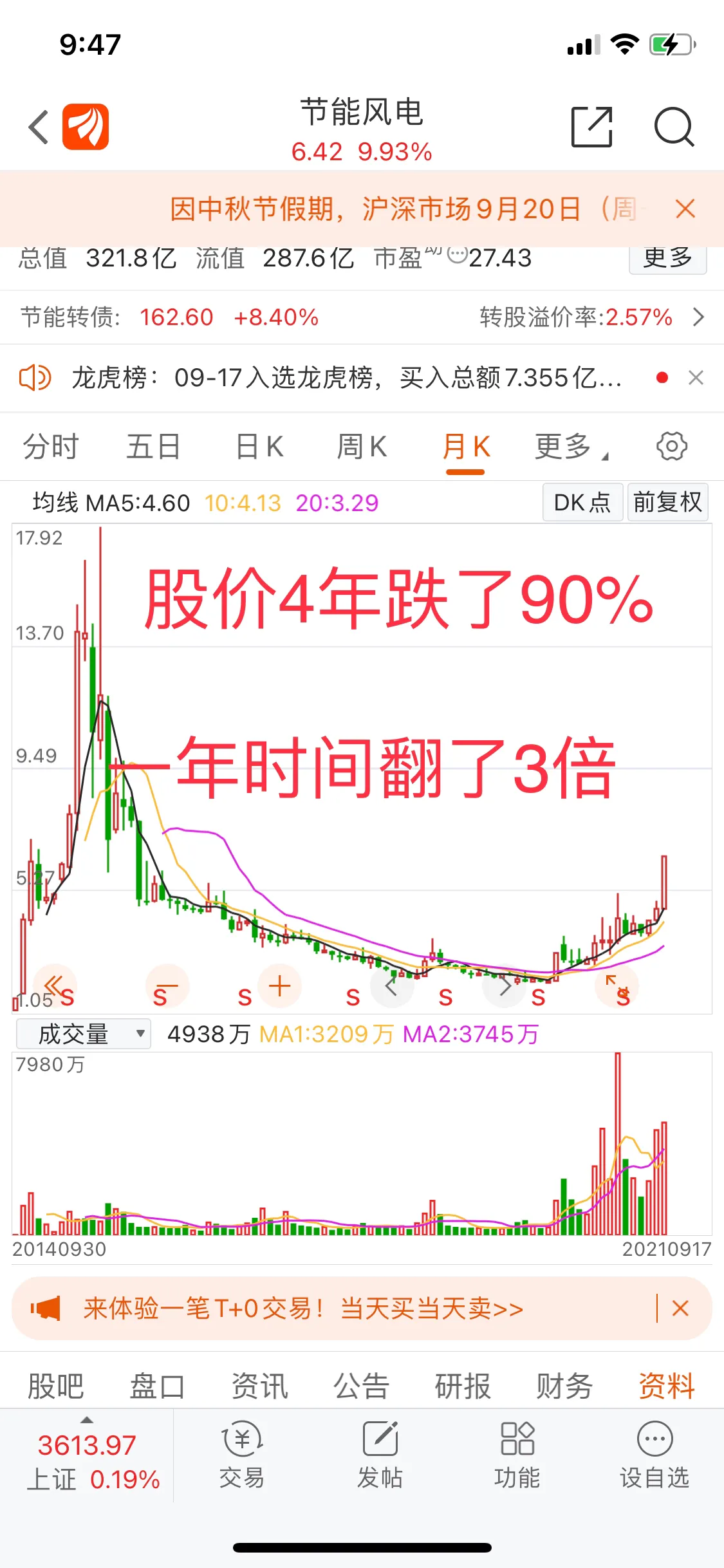Share this stock page
Image resolution: width=724 pixels, height=1568 pixels.
(591, 127)
